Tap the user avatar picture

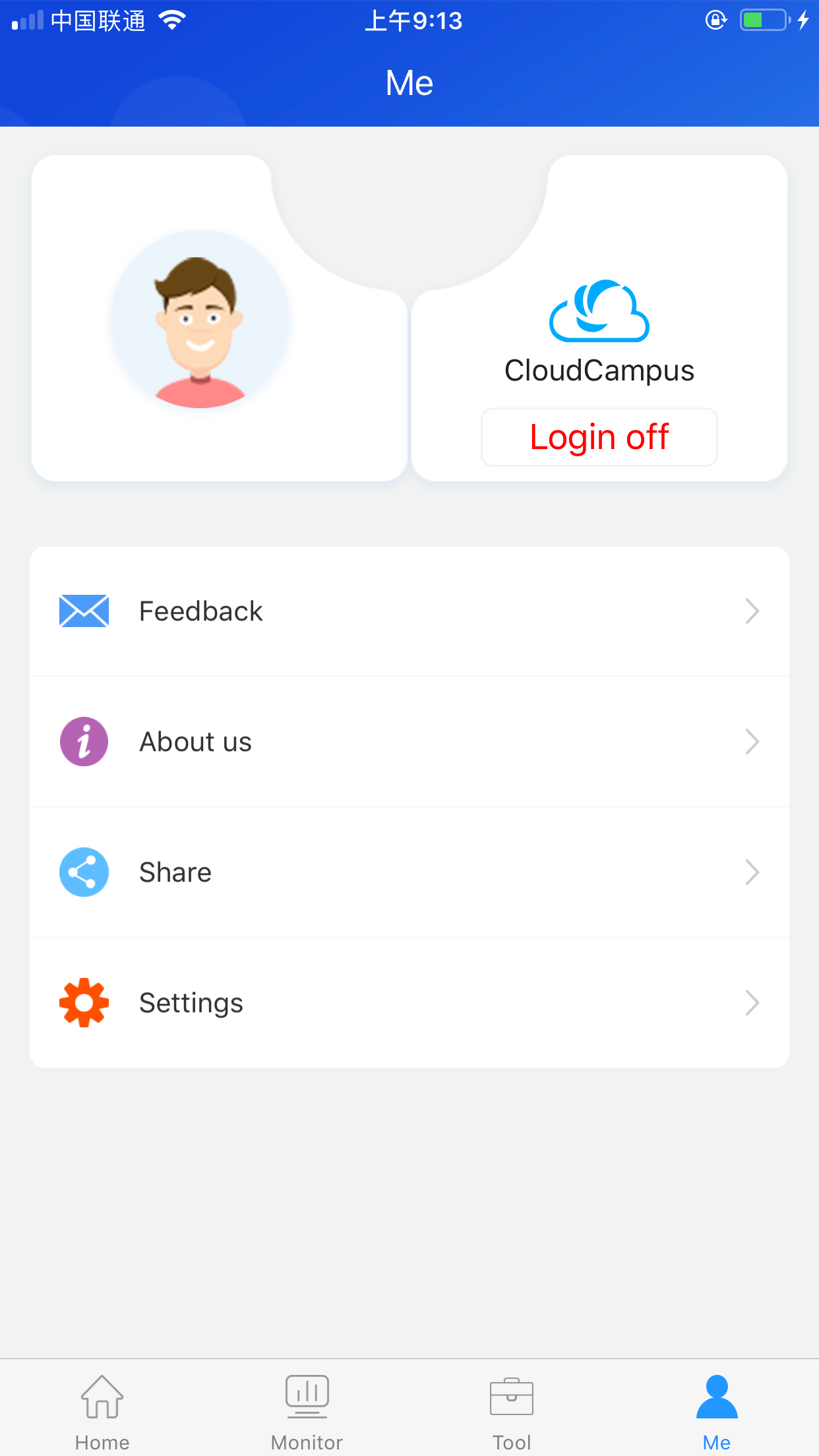[200, 319]
